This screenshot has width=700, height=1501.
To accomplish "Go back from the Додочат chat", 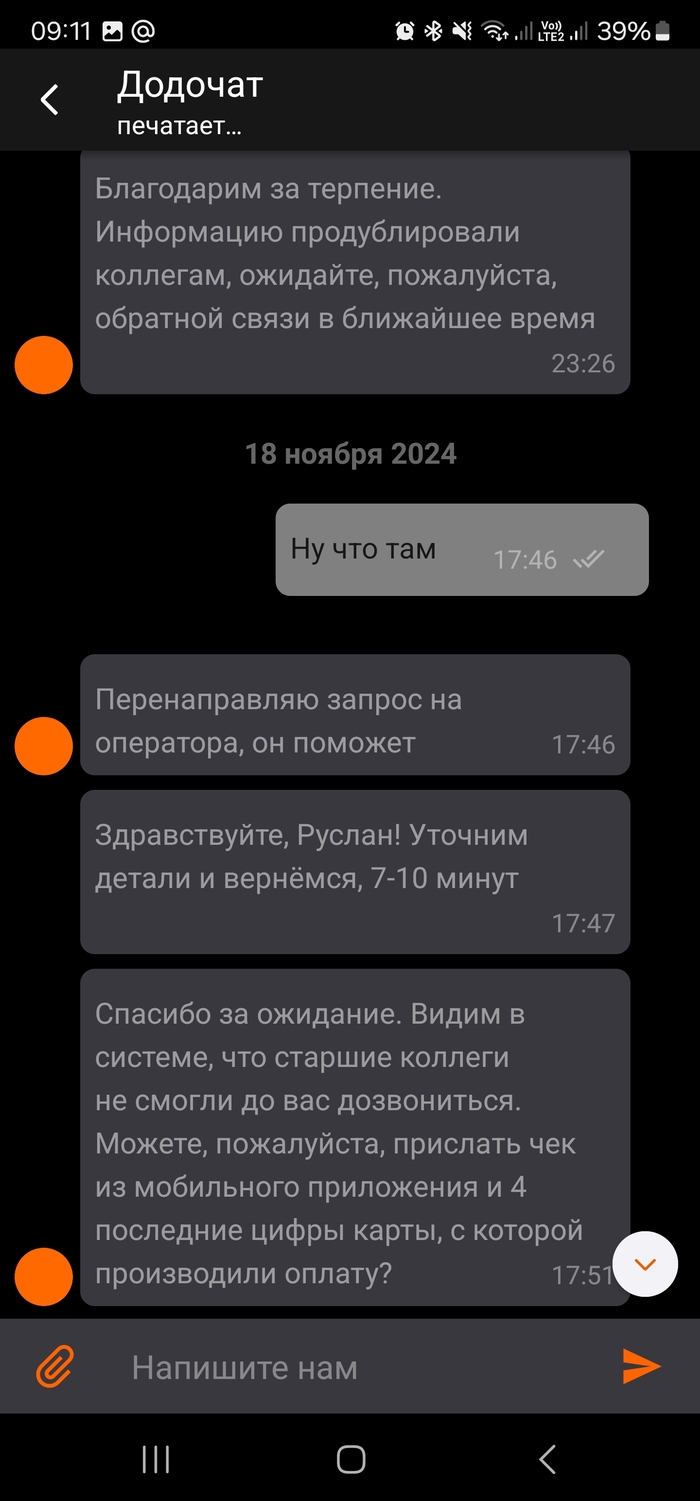I will tap(49, 99).
